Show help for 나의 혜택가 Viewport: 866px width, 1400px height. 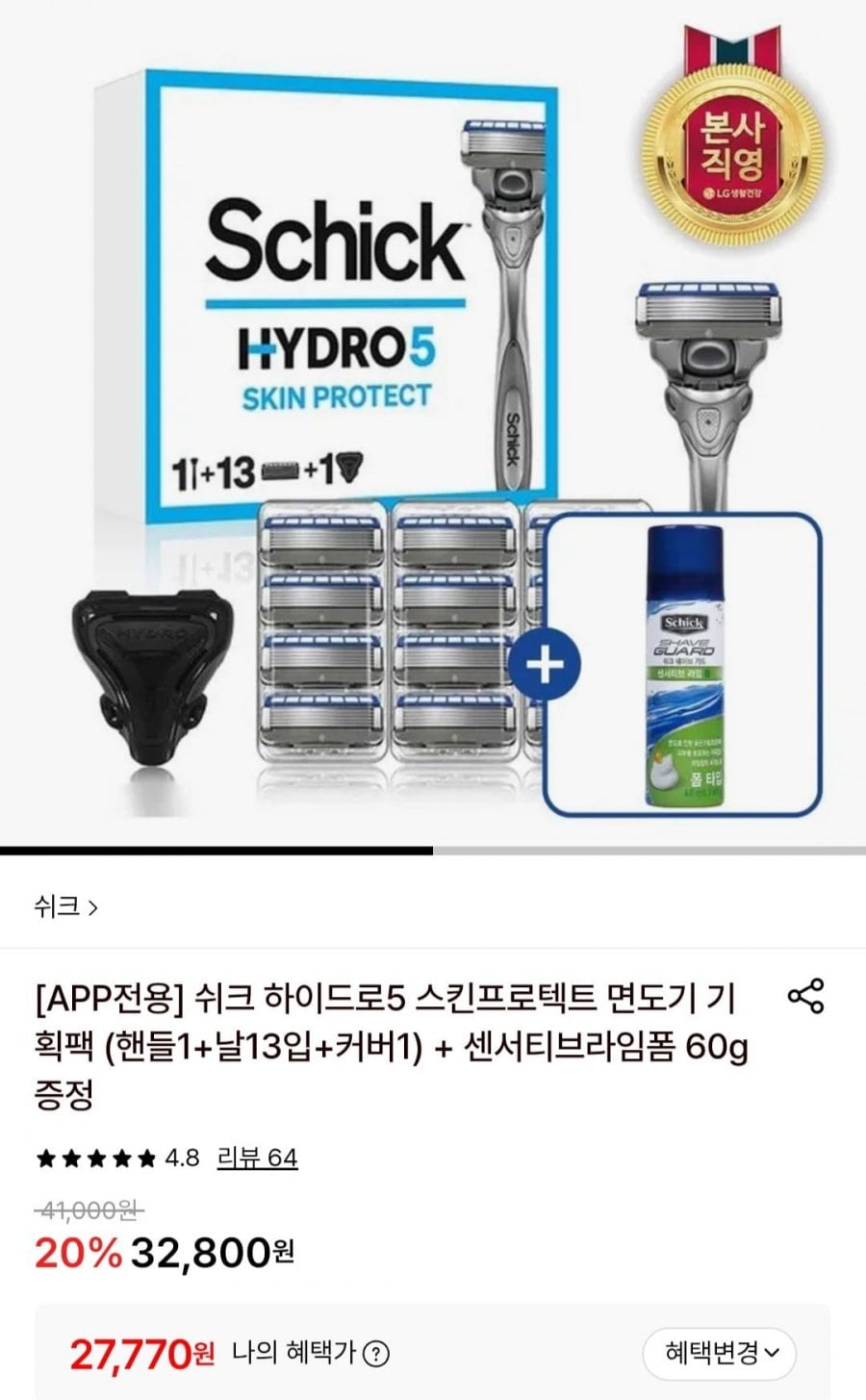pos(377,1355)
